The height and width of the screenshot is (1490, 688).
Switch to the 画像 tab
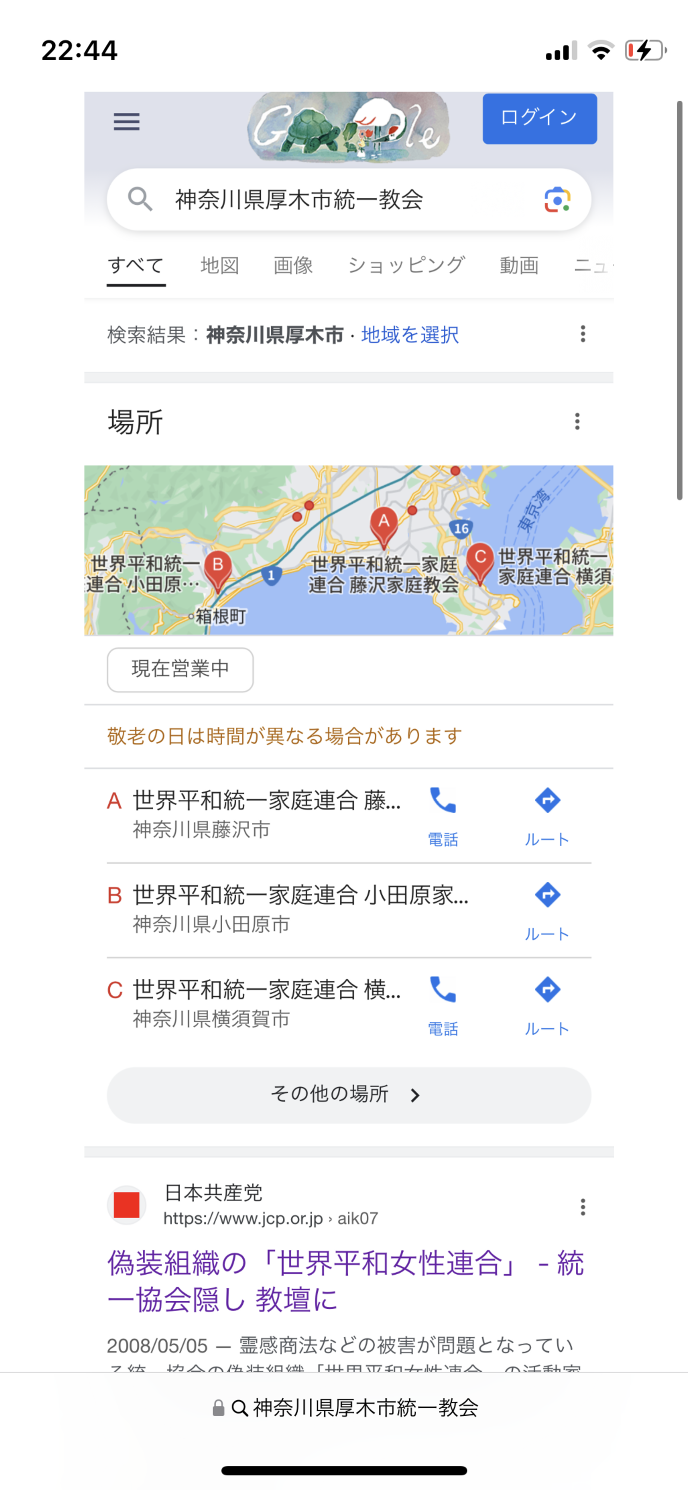(293, 265)
